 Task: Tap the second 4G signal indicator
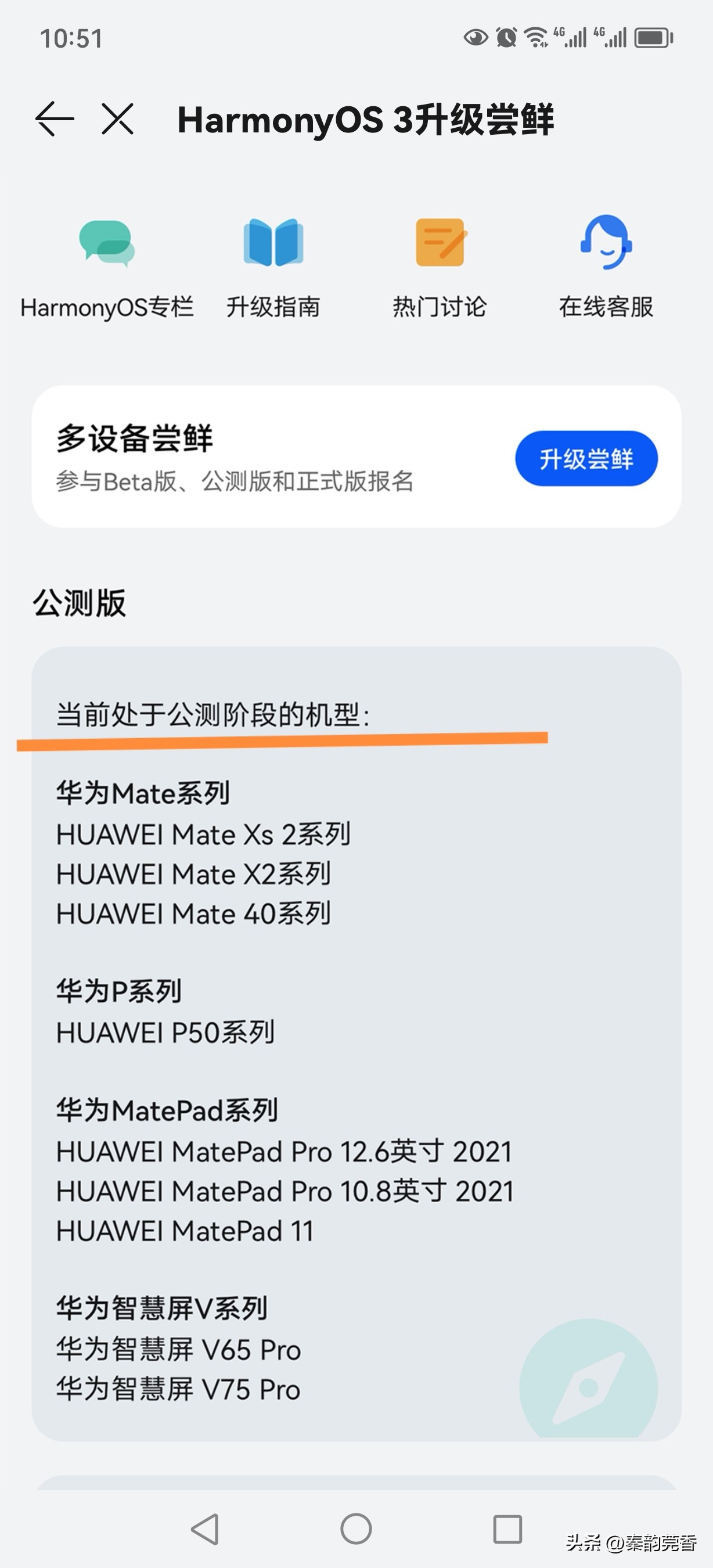pos(608,37)
